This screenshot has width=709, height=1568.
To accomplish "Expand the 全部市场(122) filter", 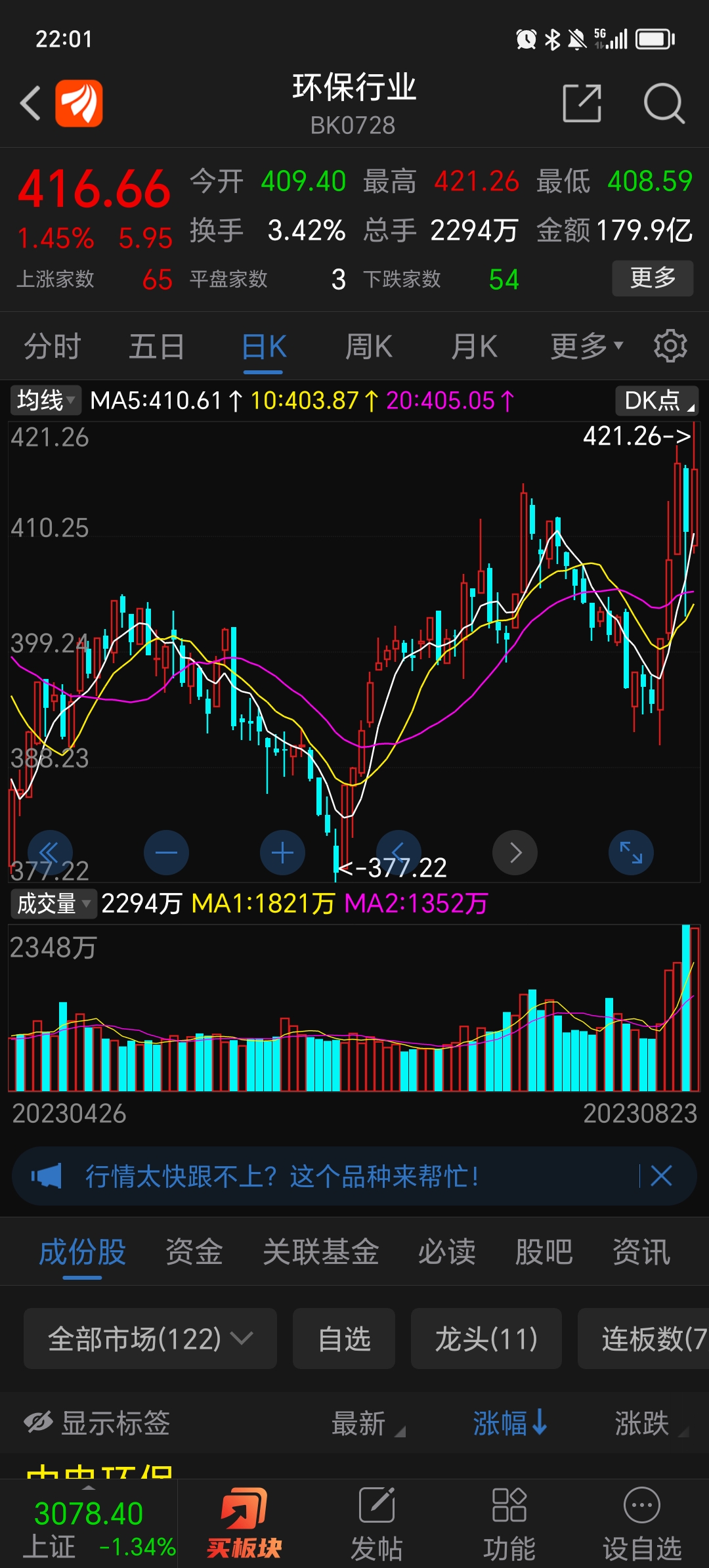I will tap(150, 1338).
